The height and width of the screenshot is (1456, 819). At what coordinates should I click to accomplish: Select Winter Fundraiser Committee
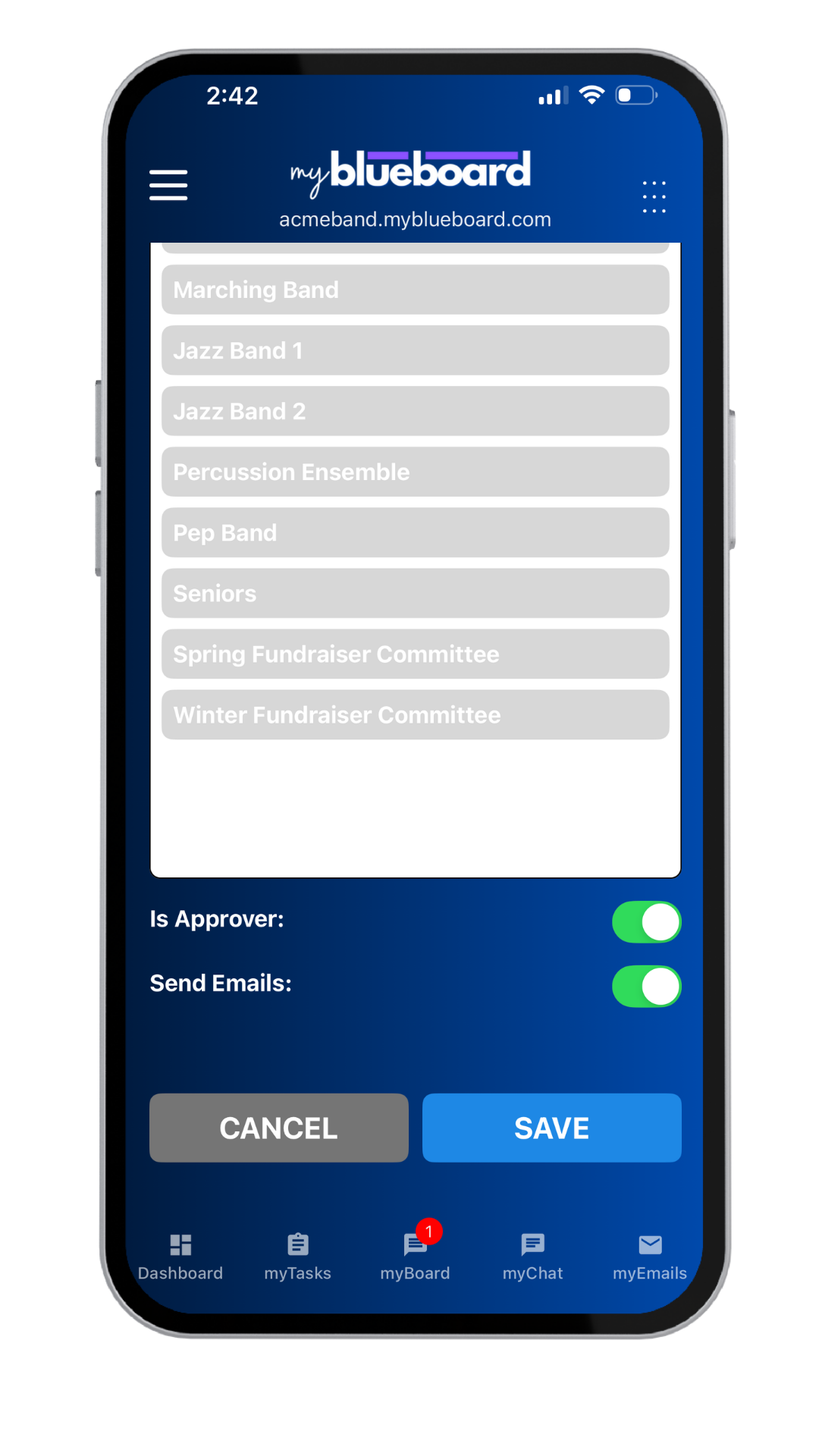click(415, 714)
